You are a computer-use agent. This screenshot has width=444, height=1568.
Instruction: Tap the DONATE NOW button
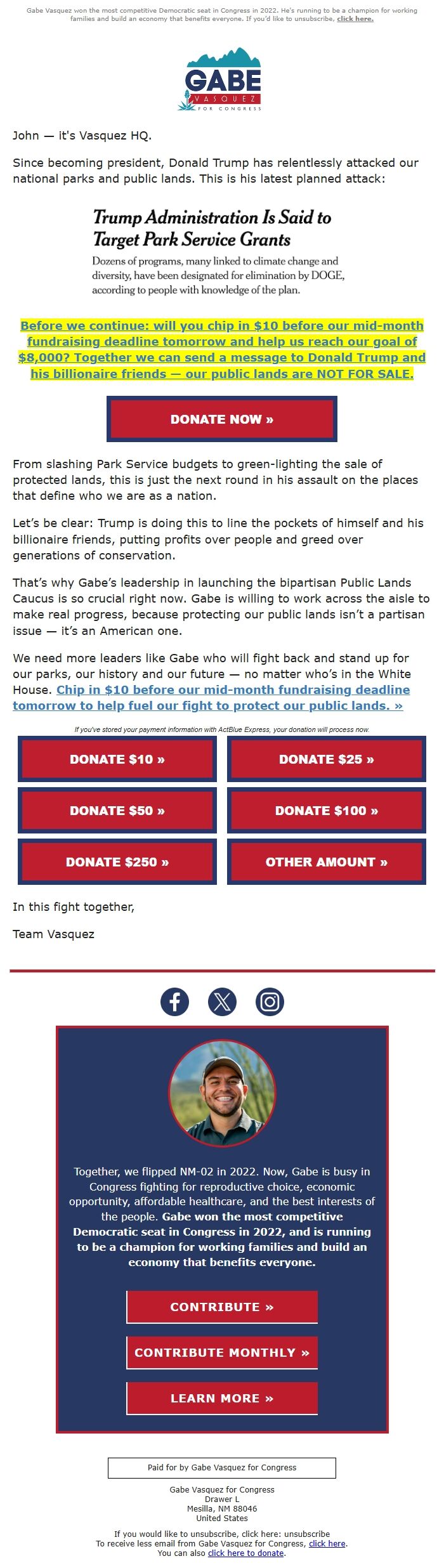(222, 419)
